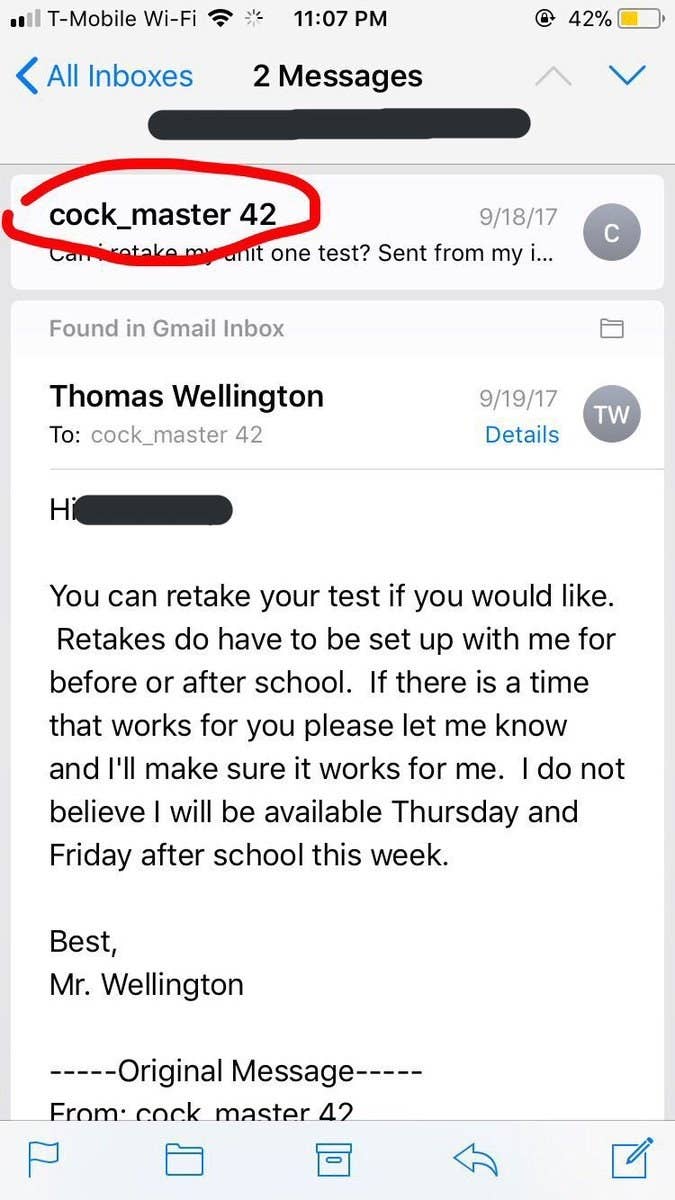Image resolution: width=675 pixels, height=1200 pixels.
Task: Tap the TW sender avatar
Action: pos(611,414)
